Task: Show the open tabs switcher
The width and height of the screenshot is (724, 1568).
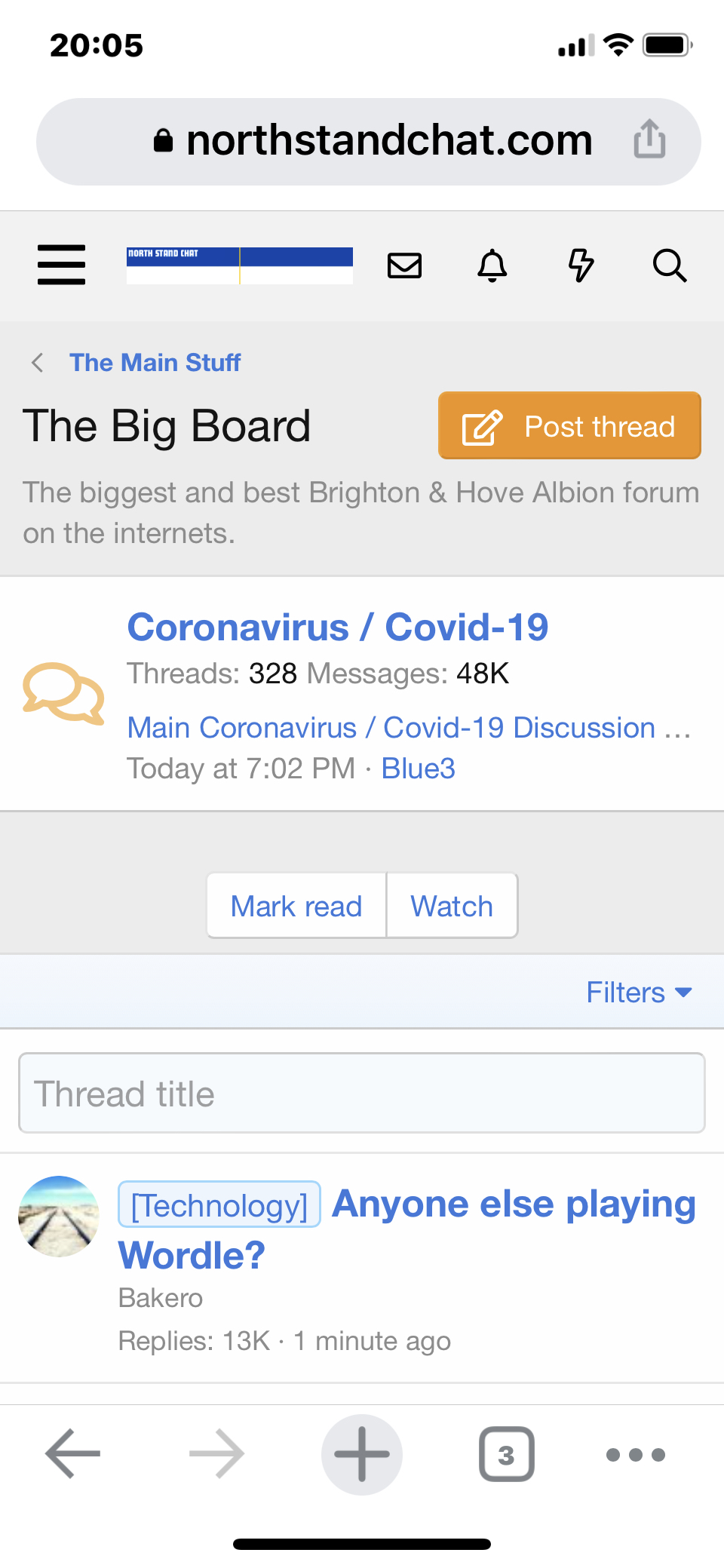Action: 507,1454
